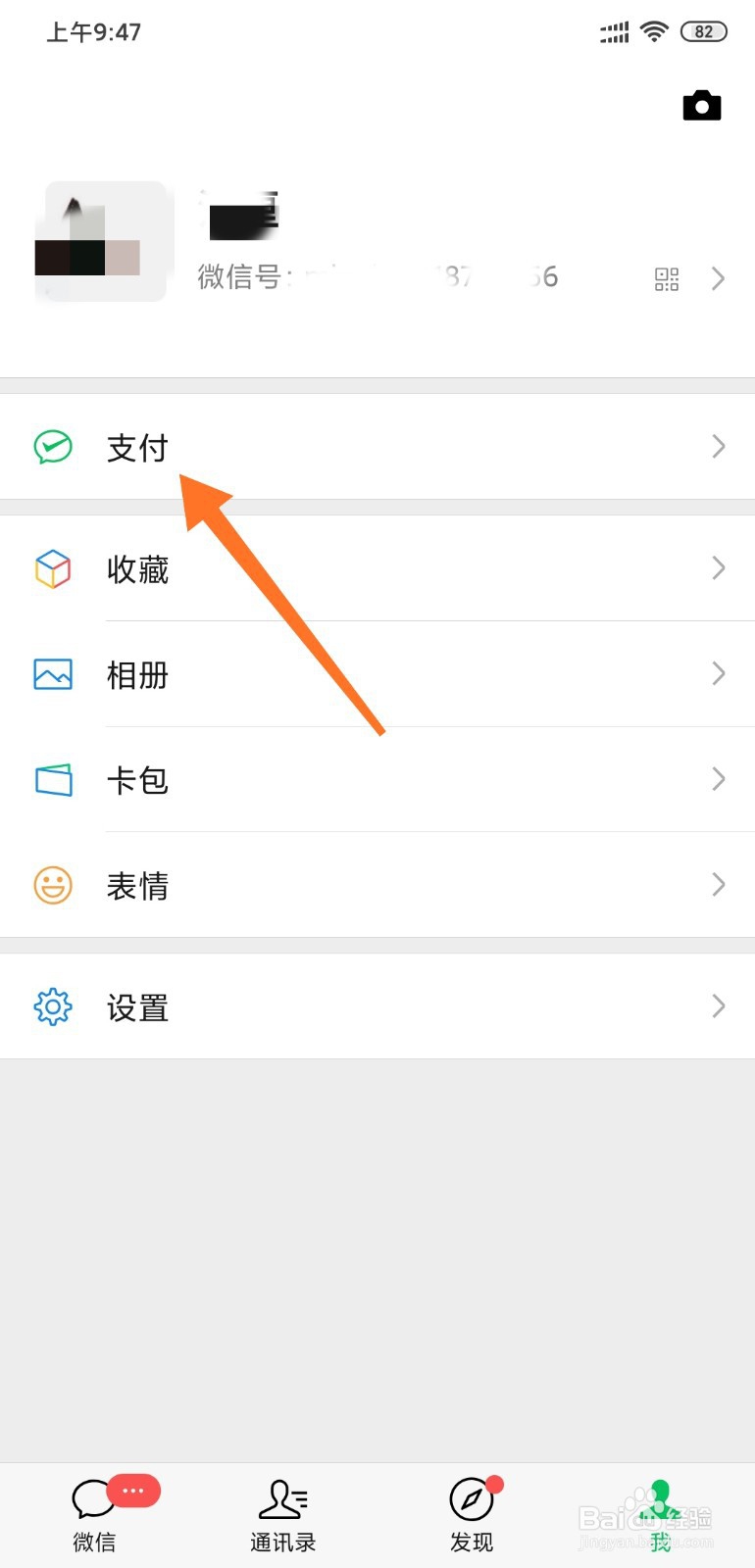Open the 设置 row via its chevron
755x1568 pixels.
719,1006
